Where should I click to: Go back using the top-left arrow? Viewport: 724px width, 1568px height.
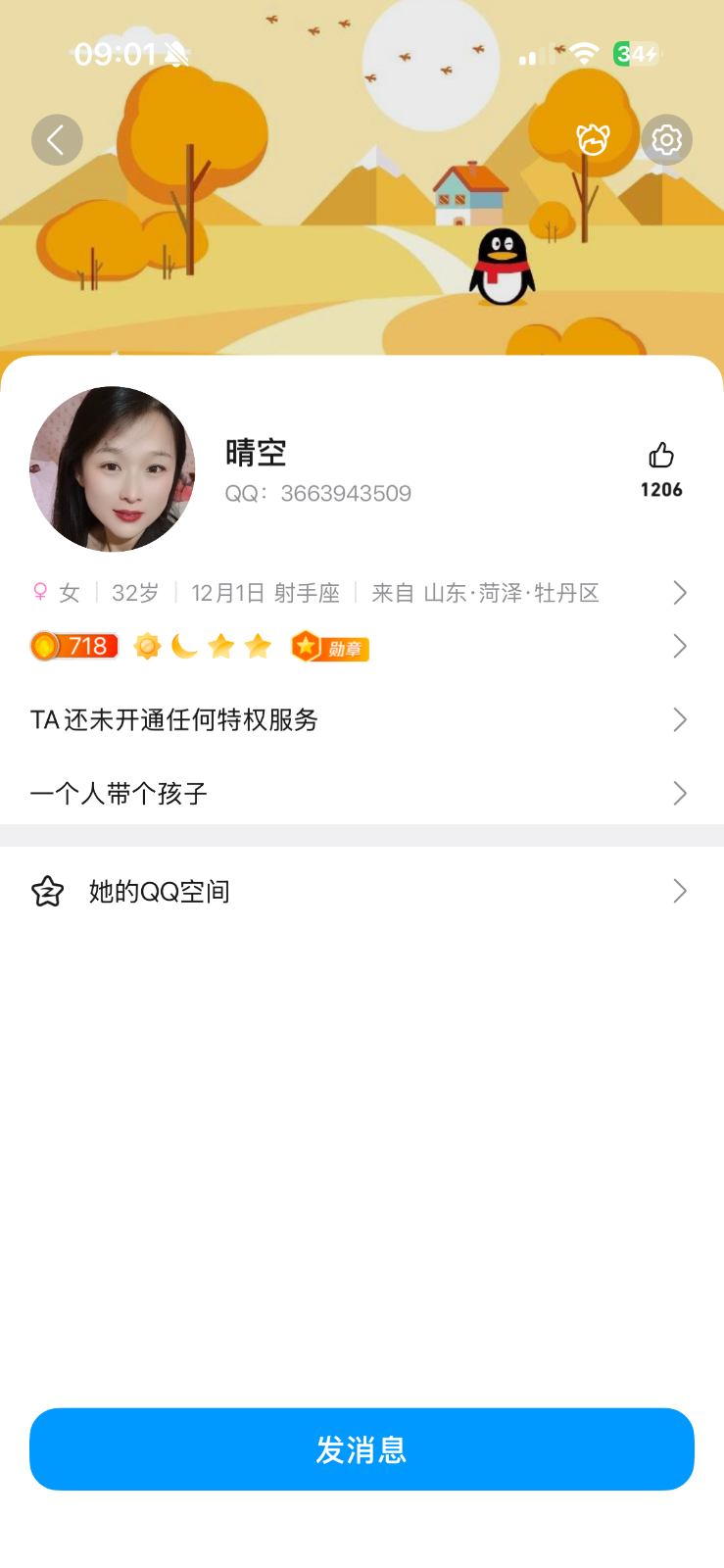(57, 140)
